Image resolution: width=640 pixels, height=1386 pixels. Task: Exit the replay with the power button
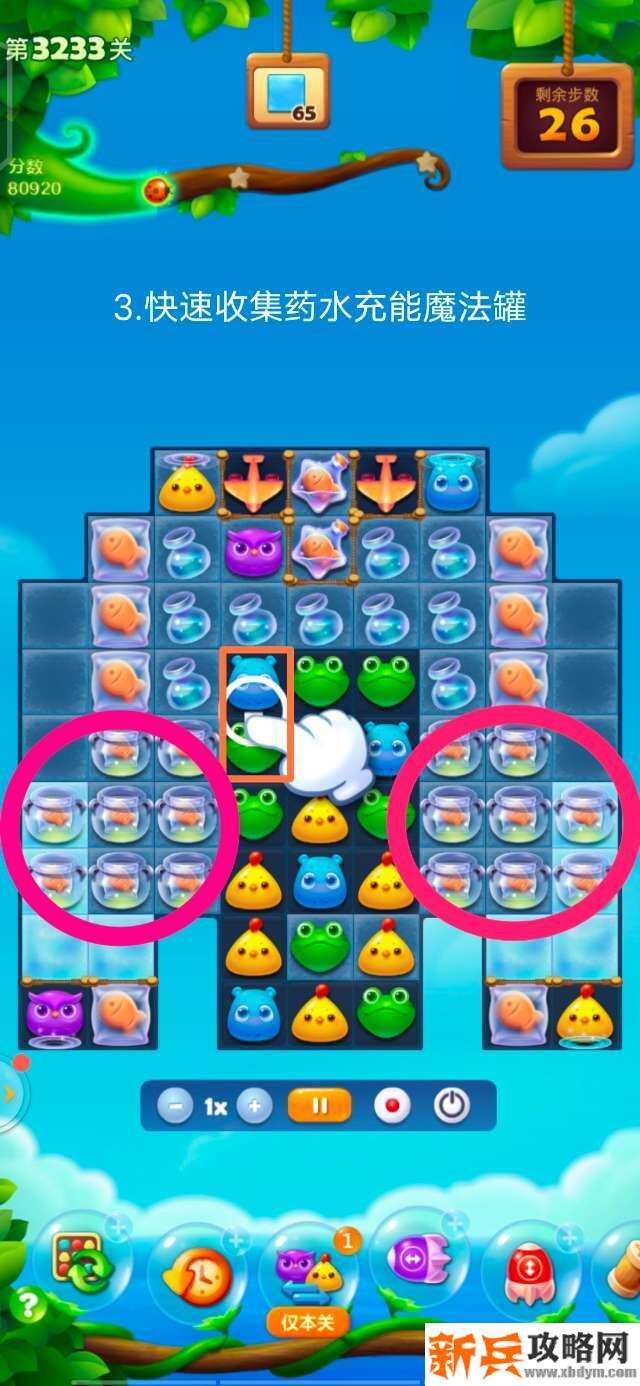click(x=452, y=1107)
